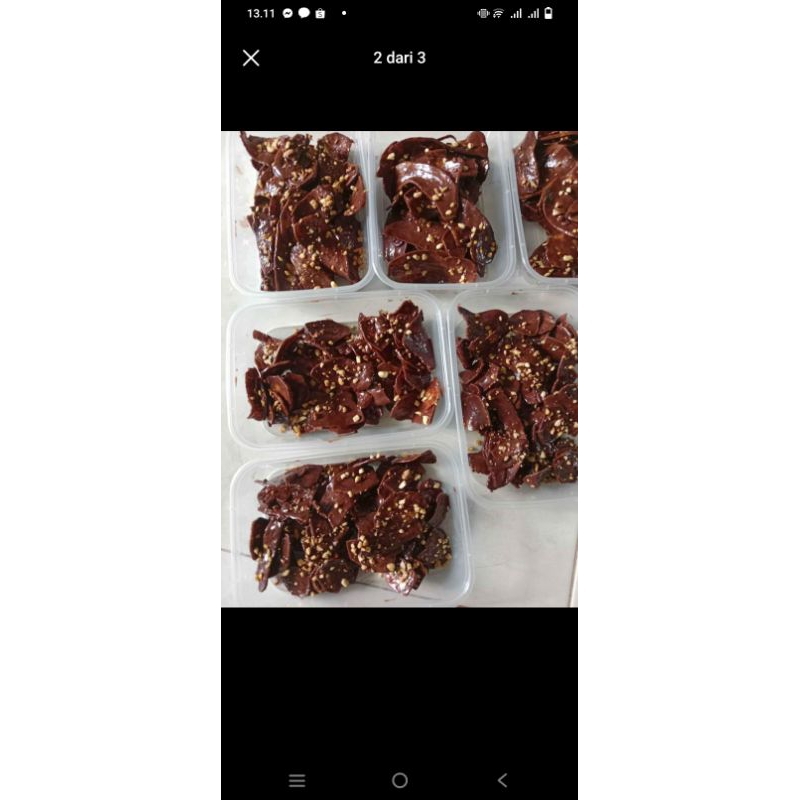Screen dimensions: 800x800
Task: Tap the system back button
Action: [502, 780]
